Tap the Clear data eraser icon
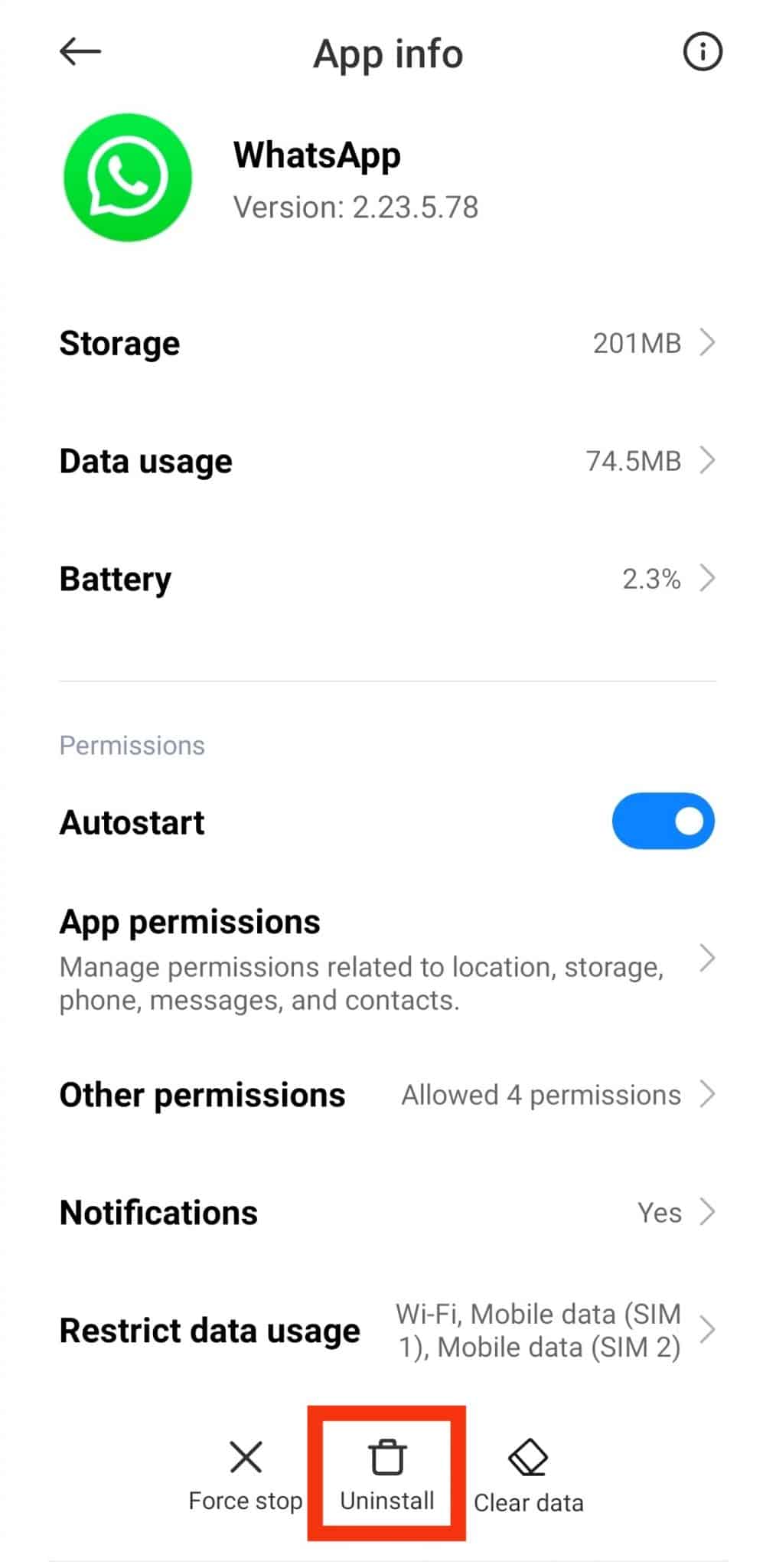Viewport: 776px width, 1568px height. click(527, 1457)
